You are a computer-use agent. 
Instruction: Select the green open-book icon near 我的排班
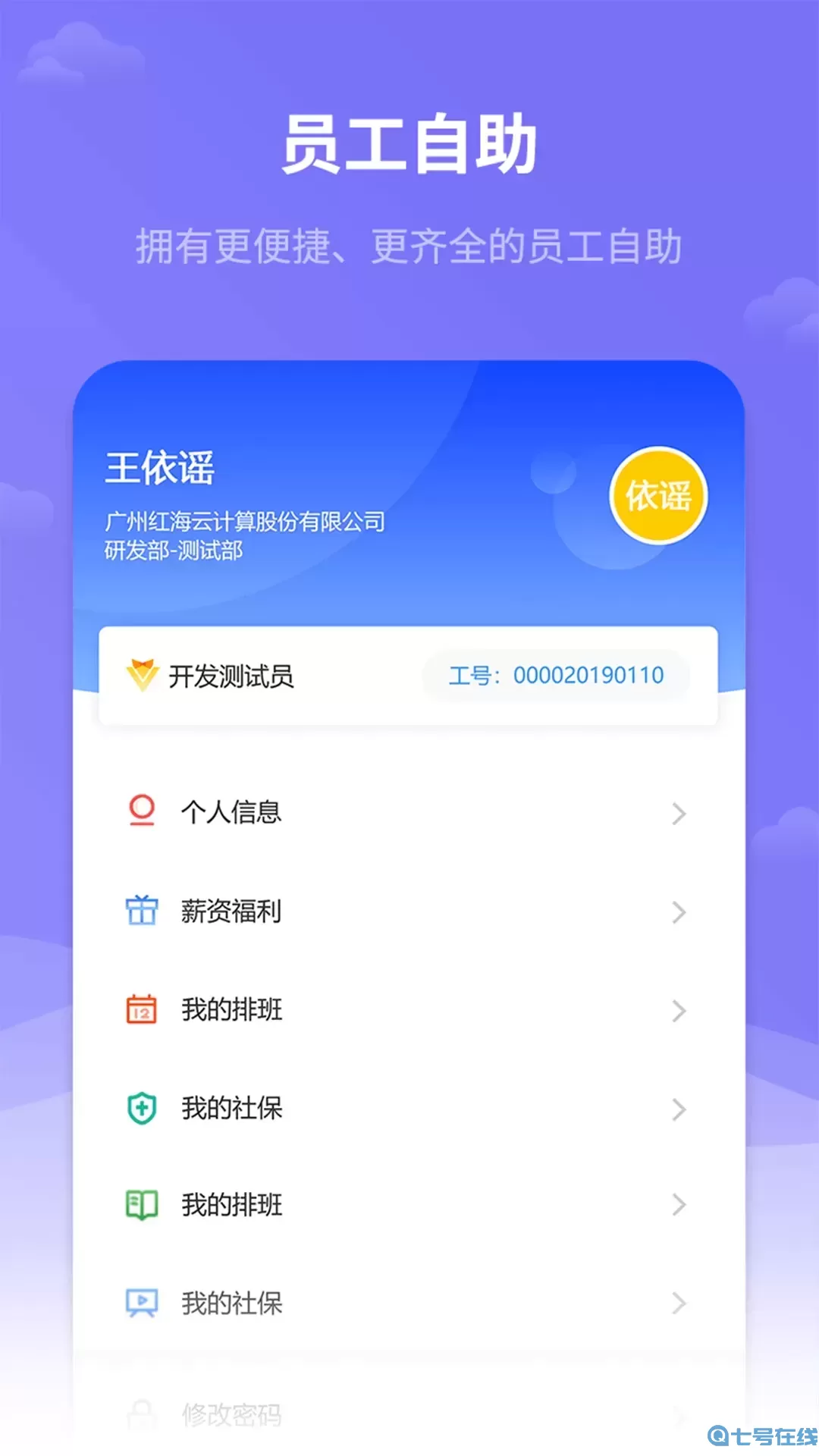[140, 1205]
